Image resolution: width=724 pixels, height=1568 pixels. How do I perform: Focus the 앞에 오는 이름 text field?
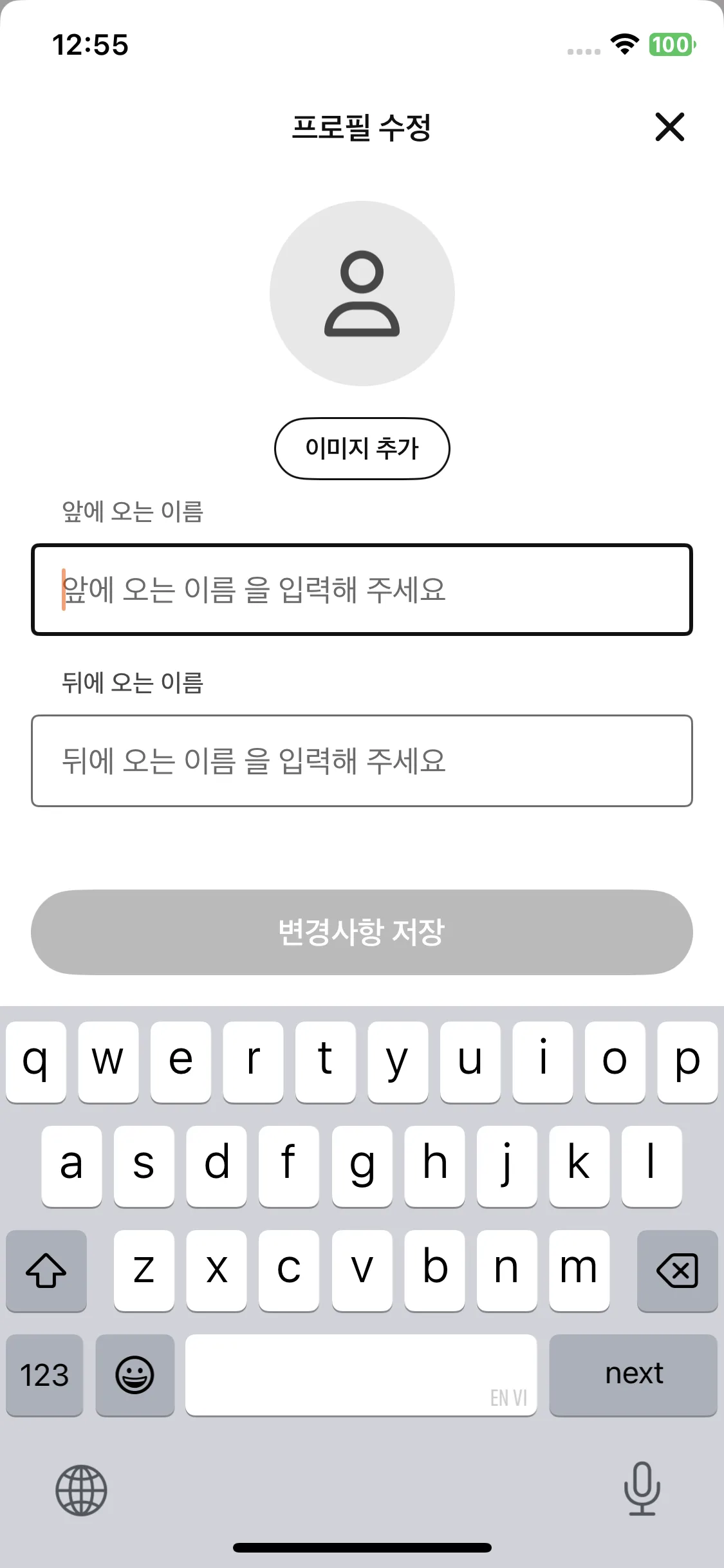362,590
